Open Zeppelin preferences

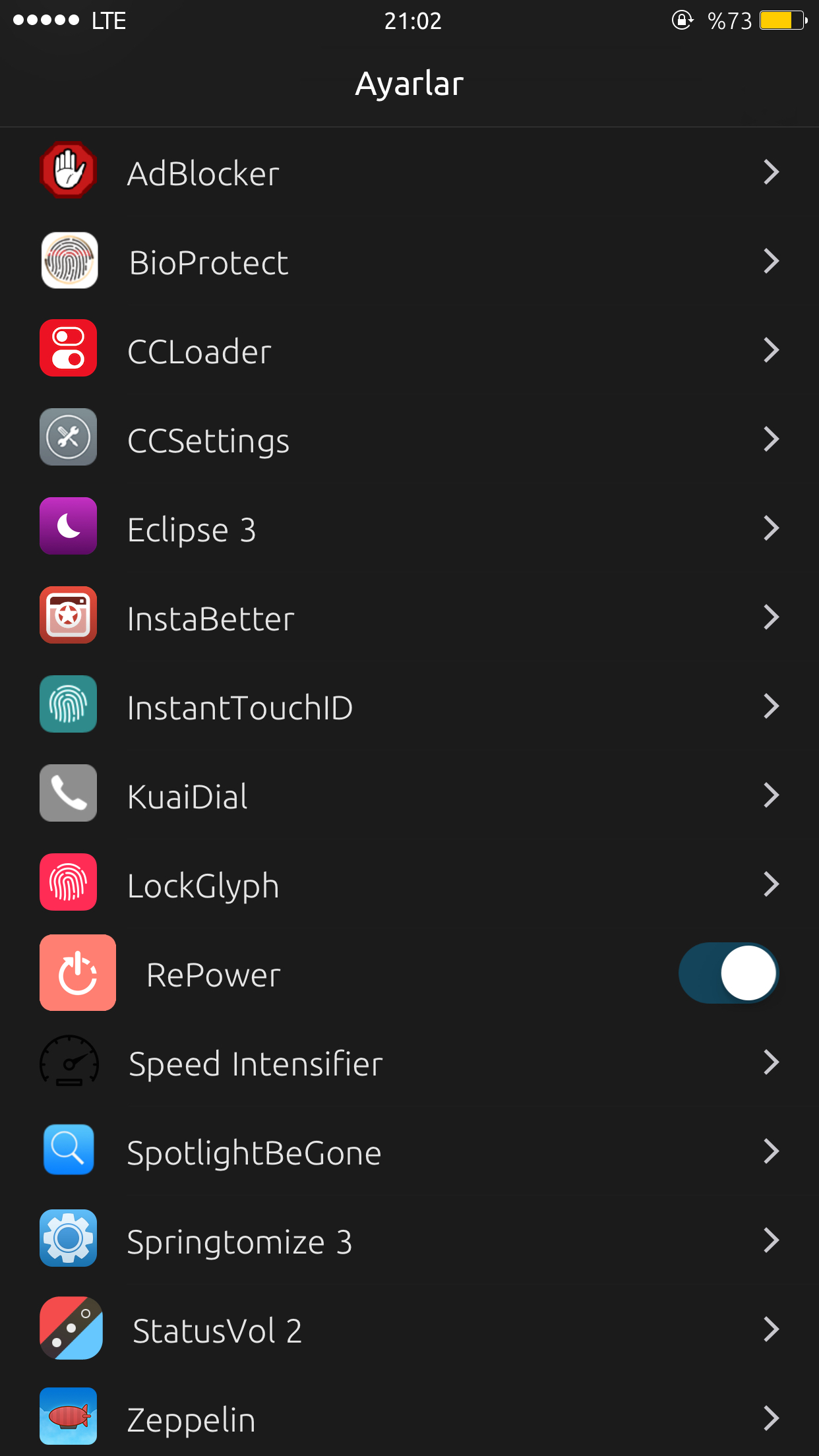pyautogui.click(x=409, y=1416)
